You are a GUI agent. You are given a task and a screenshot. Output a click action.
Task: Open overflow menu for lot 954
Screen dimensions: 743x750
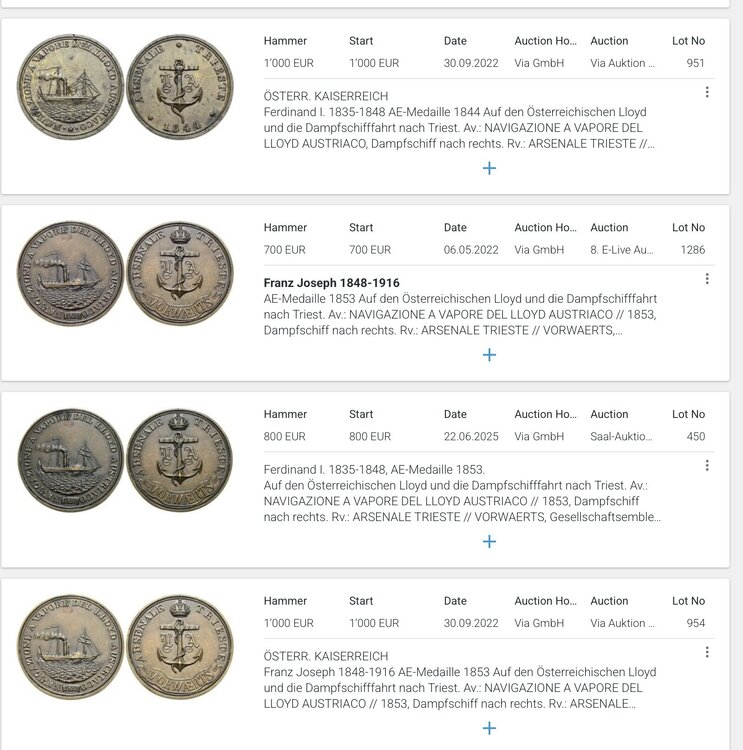click(707, 652)
